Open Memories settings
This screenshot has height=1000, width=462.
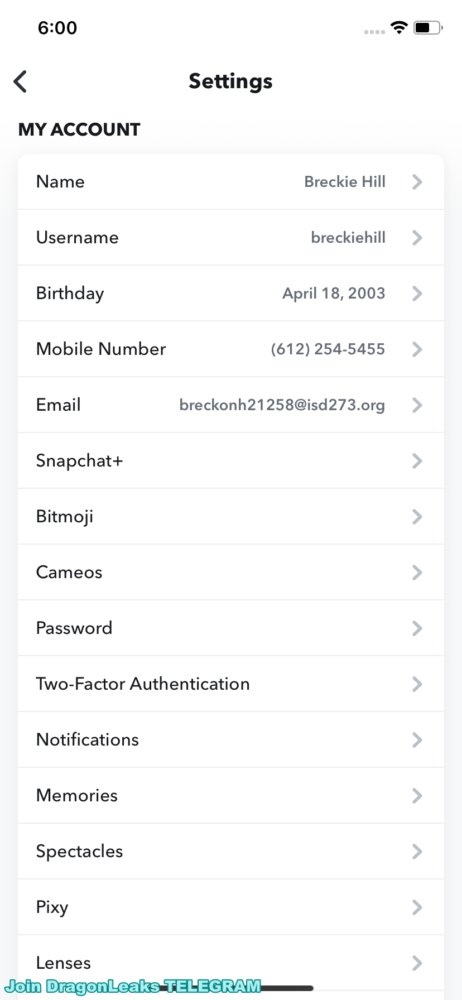[230, 795]
